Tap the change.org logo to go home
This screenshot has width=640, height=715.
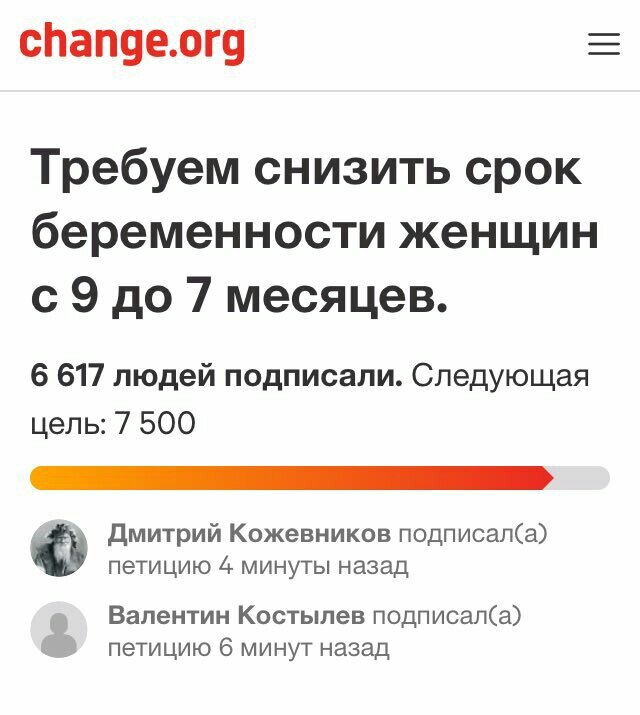point(133,44)
